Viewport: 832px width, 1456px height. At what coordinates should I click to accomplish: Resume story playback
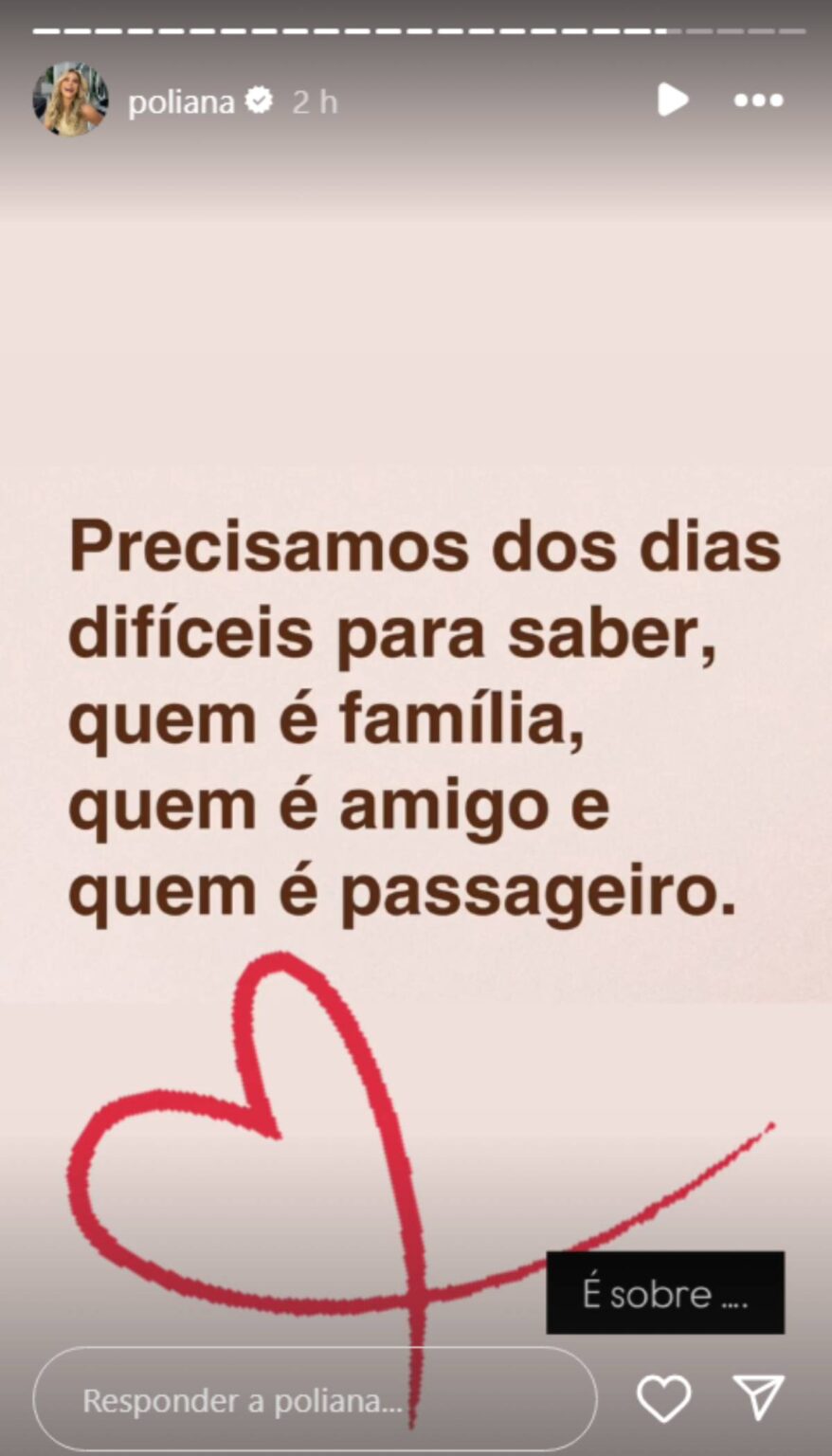click(x=672, y=100)
